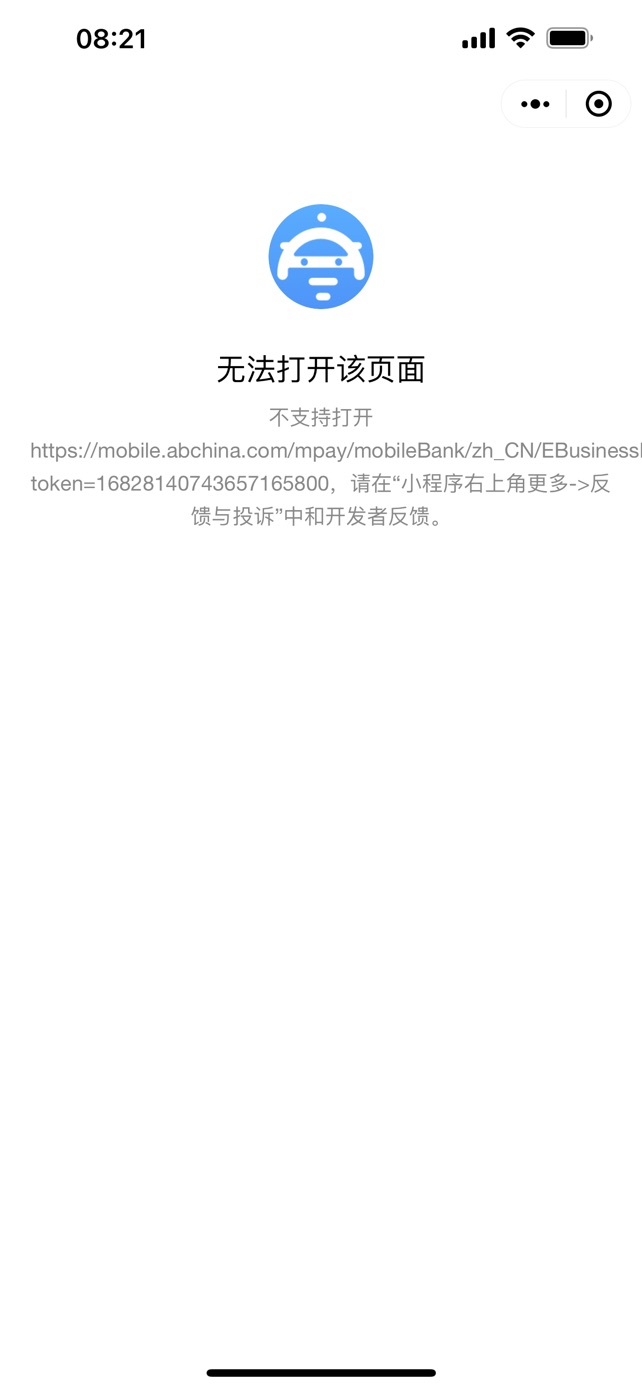Image resolution: width=642 pixels, height=1389 pixels.
Task: Open the mini program more options menu
Action: (535, 104)
